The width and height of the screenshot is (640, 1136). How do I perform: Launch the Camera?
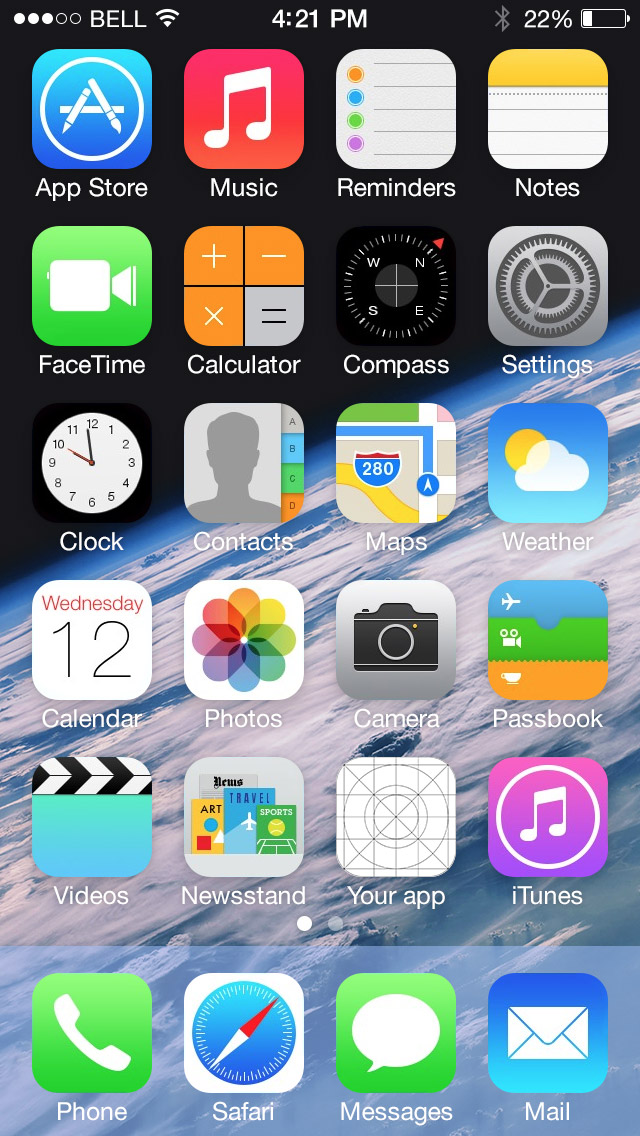pyautogui.click(x=396, y=640)
